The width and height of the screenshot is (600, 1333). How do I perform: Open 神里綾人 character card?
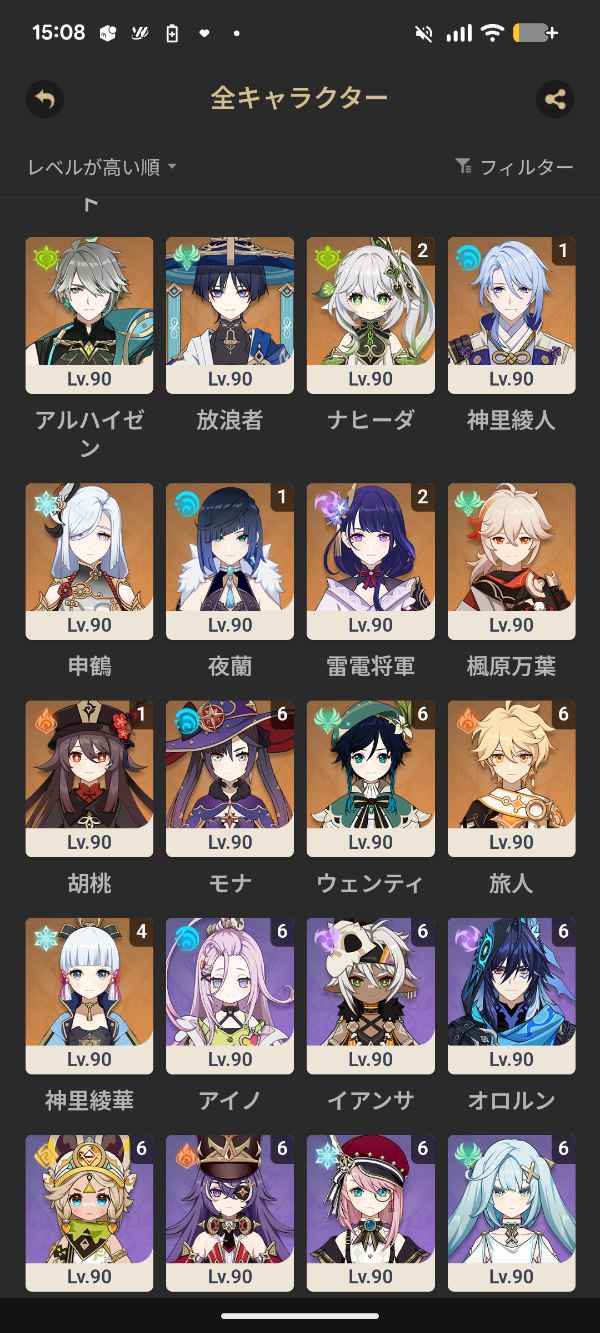(x=512, y=315)
